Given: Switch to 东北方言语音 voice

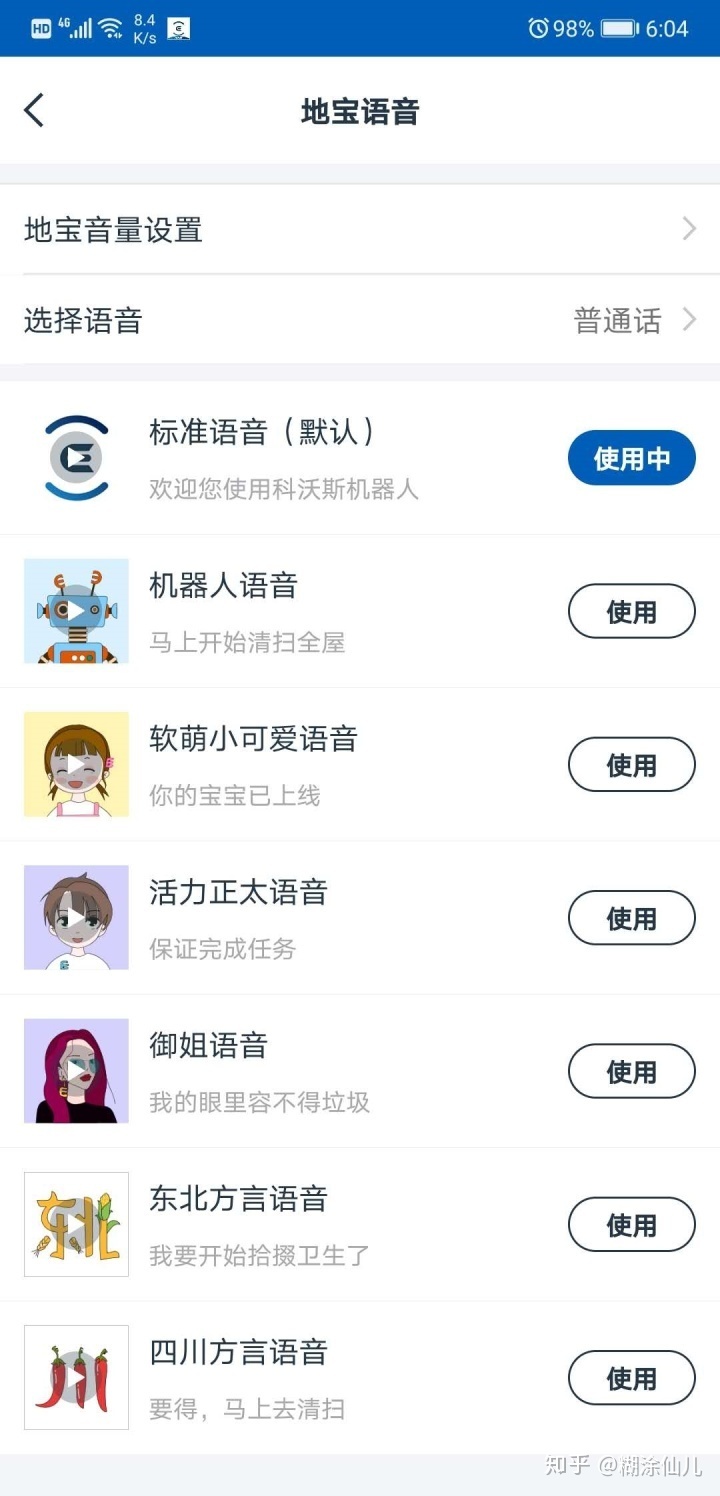Looking at the screenshot, I should click(631, 1225).
